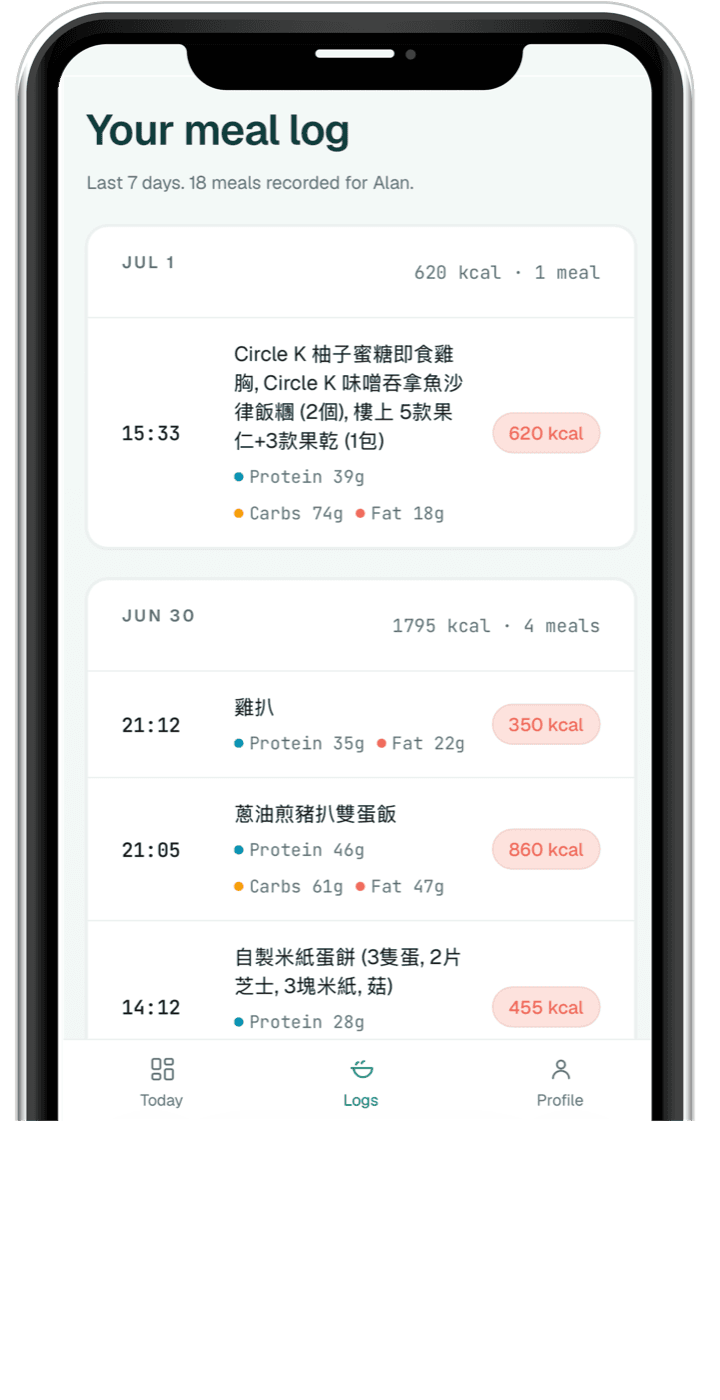The height and width of the screenshot is (1400, 720).
Task: Open the 21:12 雞扒 meal entry
Action: tap(361, 724)
